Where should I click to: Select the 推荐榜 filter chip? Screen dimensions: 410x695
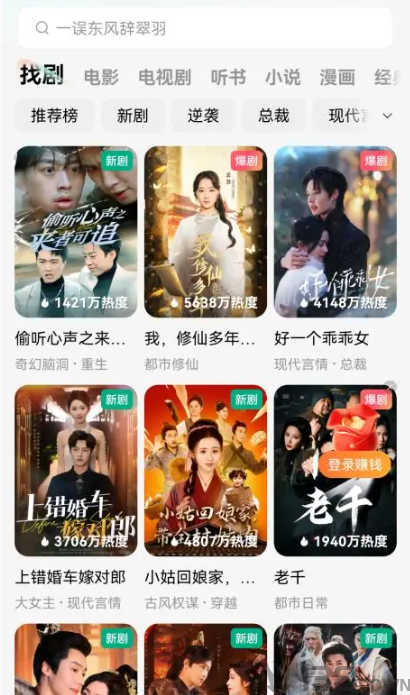pos(55,116)
